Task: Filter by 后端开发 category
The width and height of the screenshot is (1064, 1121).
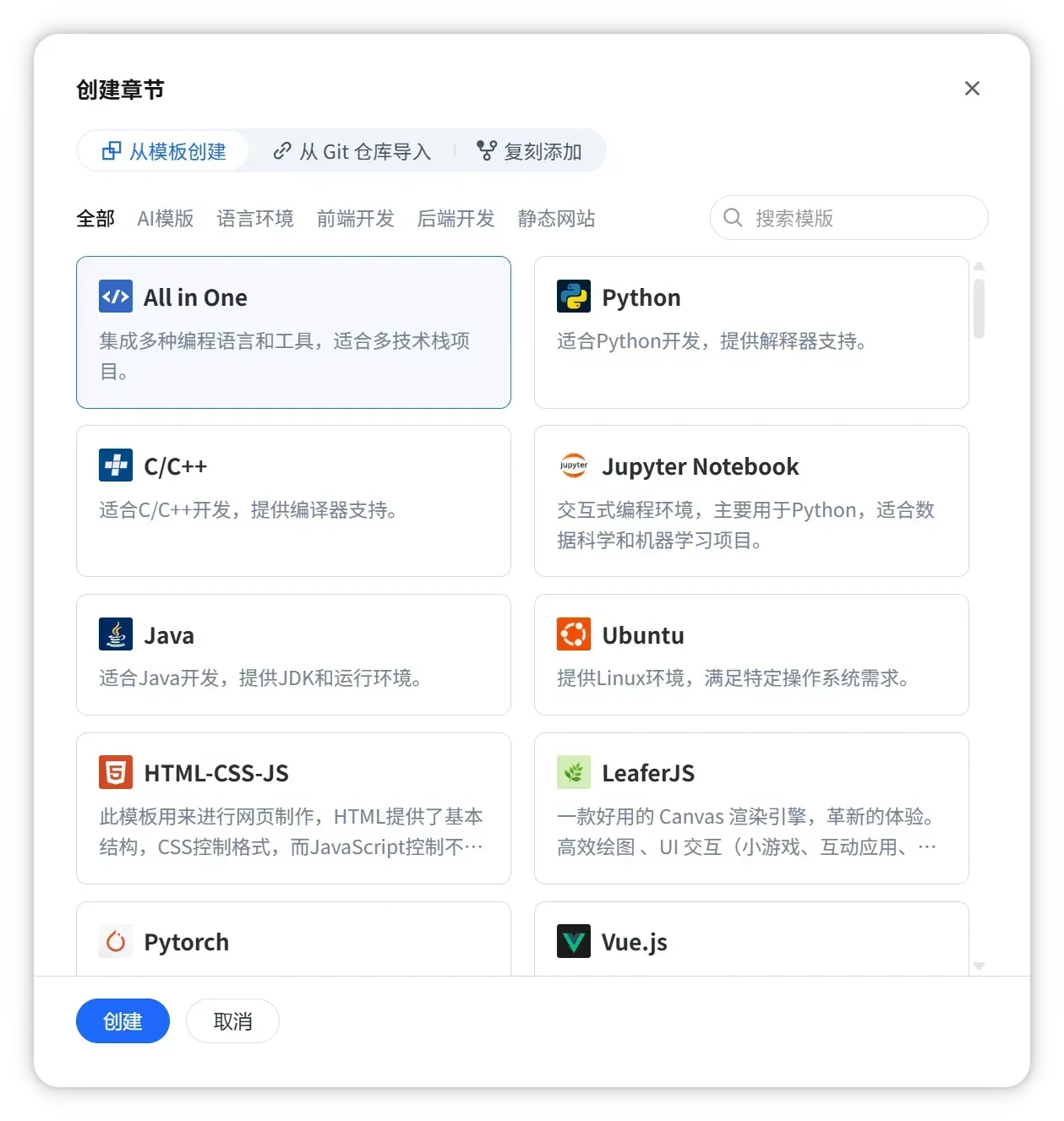Action: (456, 219)
